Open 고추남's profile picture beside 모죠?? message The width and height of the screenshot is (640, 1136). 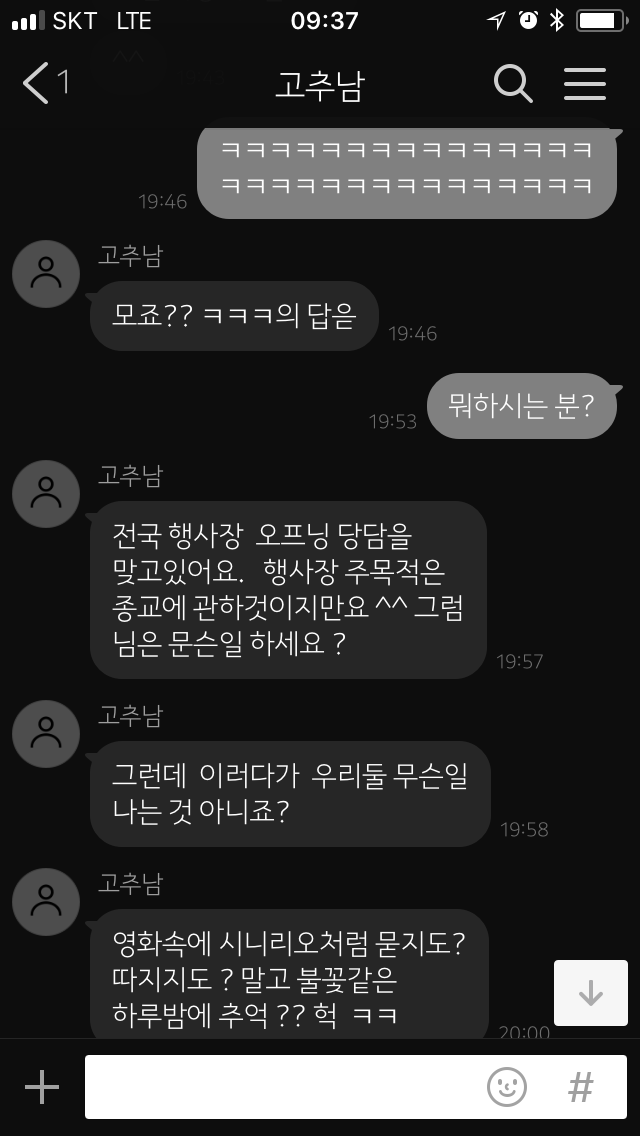[x=46, y=274]
